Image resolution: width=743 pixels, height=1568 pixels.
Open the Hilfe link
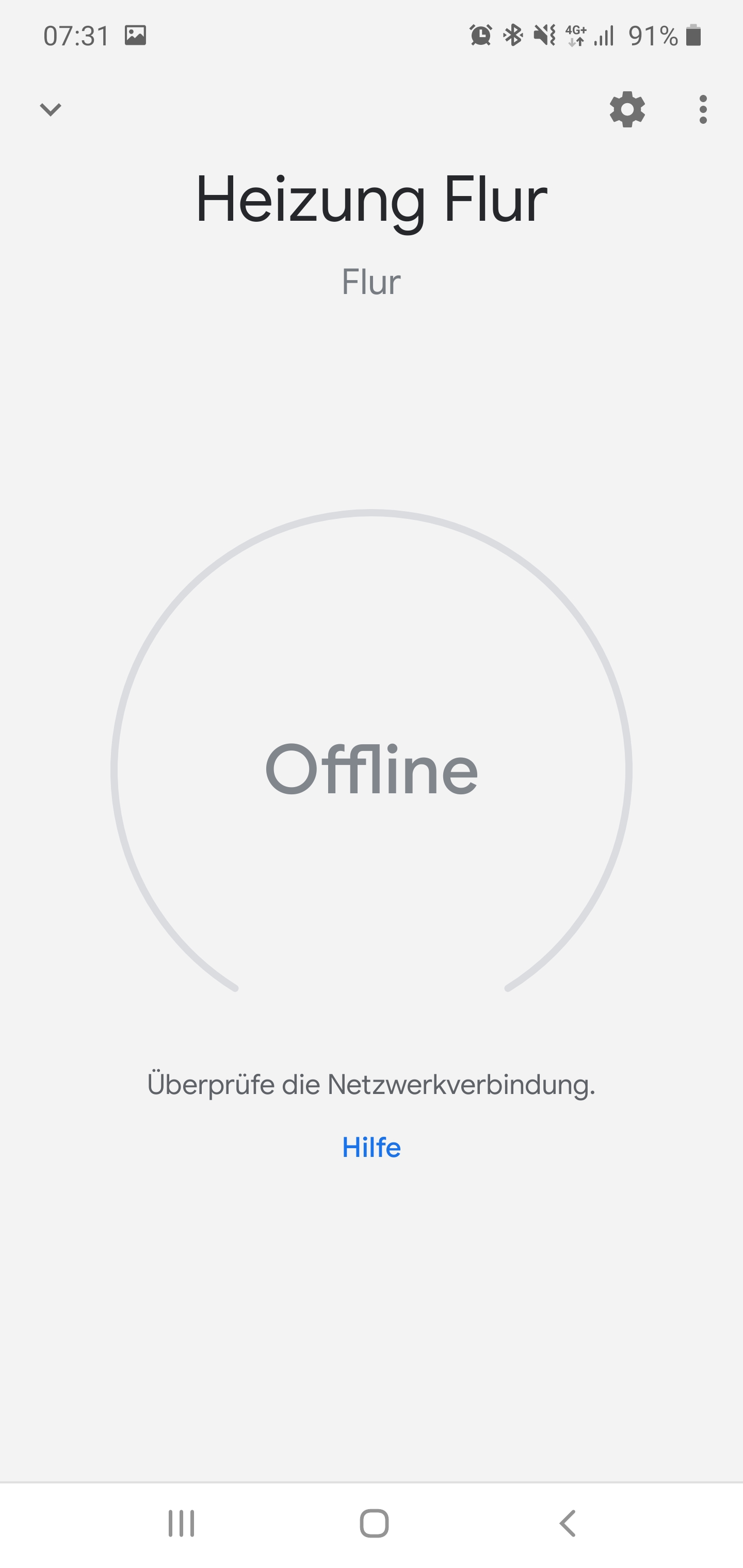click(371, 1148)
